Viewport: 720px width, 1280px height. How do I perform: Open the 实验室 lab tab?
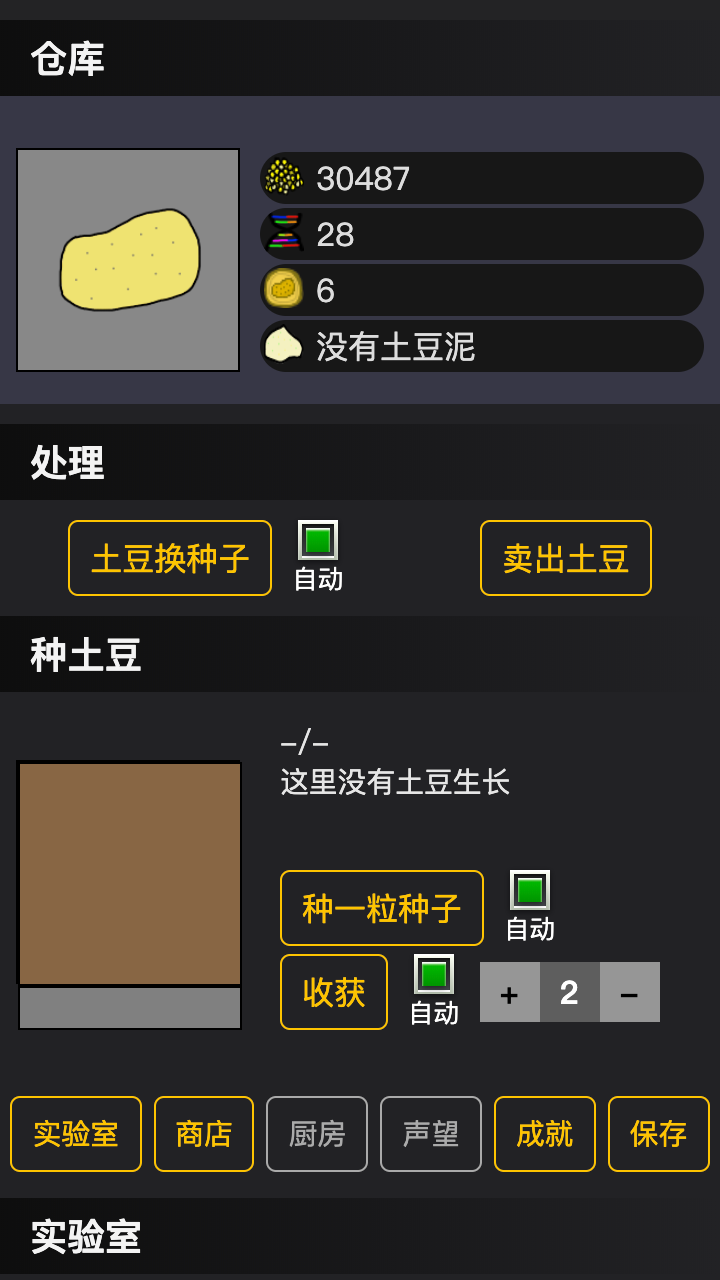coord(76,1134)
